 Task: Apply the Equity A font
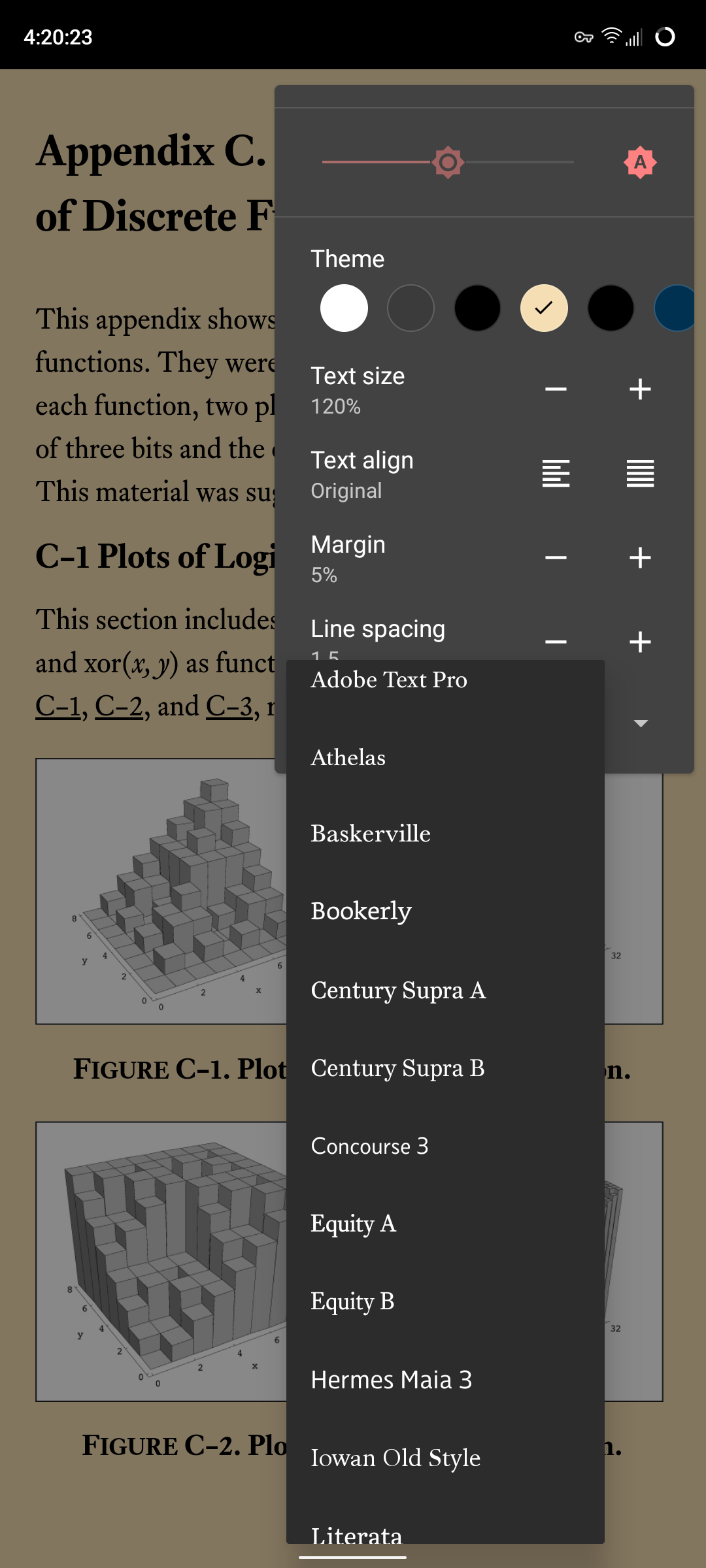[353, 1224]
